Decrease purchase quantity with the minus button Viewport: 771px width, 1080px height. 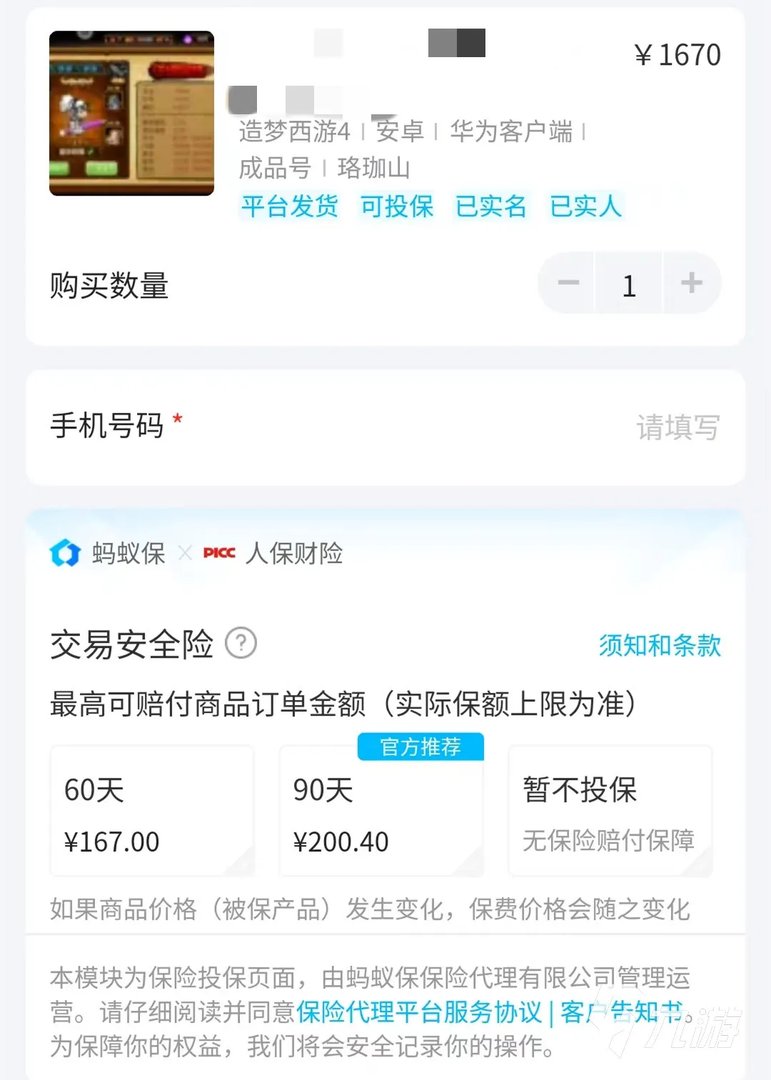[567, 284]
